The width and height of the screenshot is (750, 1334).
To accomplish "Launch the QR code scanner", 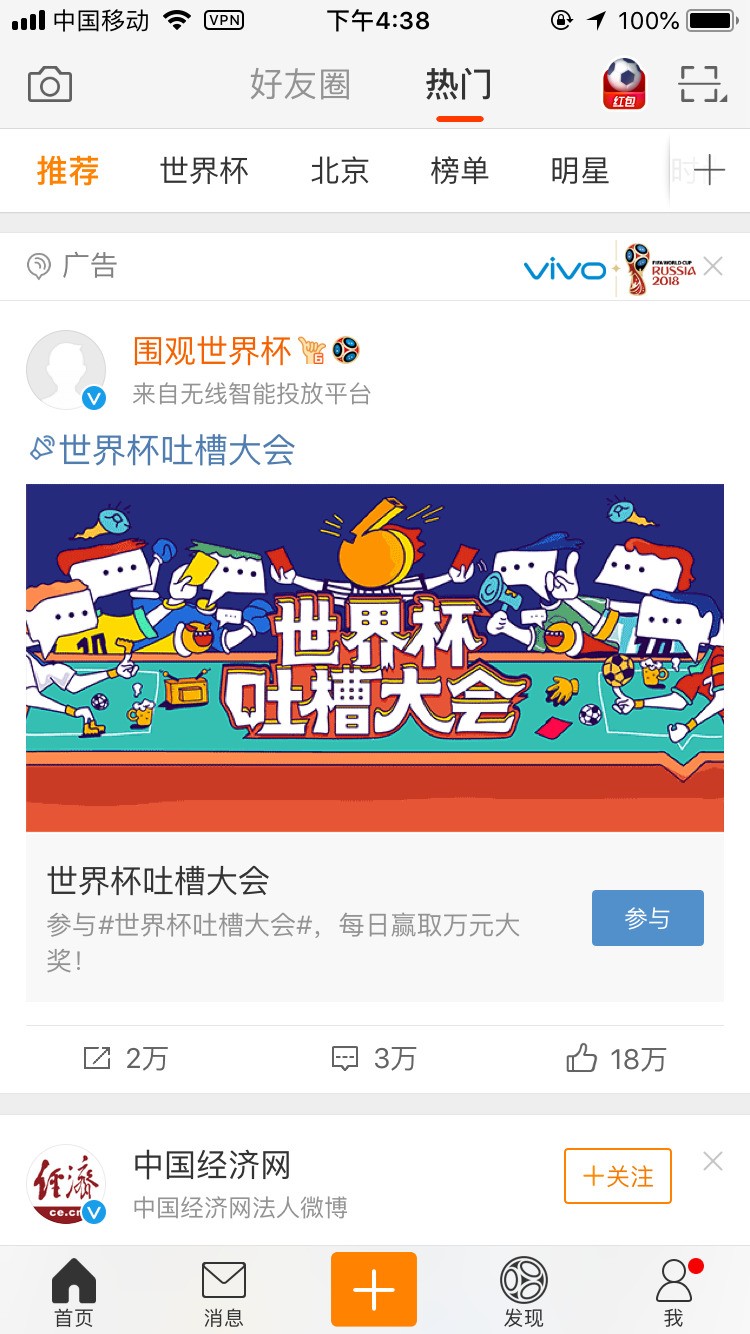I will tap(702, 84).
